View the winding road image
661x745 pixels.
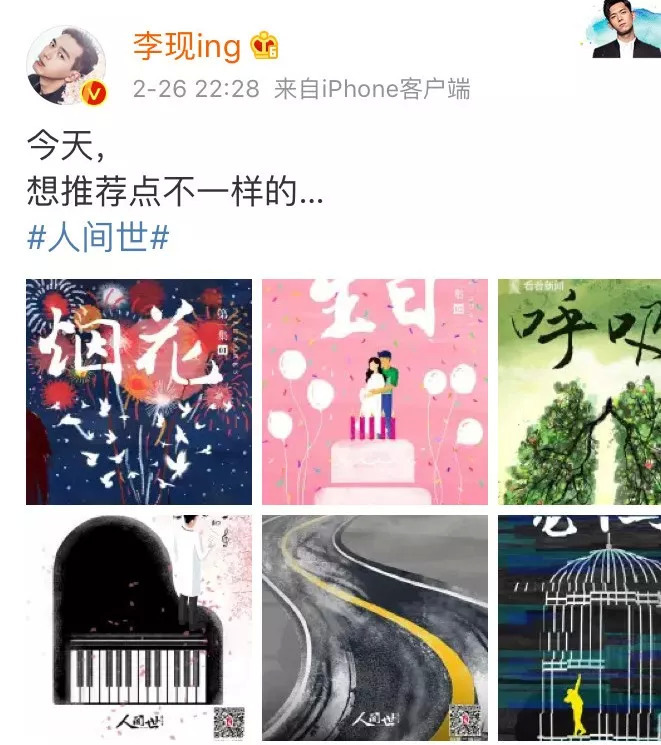[x=375, y=628]
